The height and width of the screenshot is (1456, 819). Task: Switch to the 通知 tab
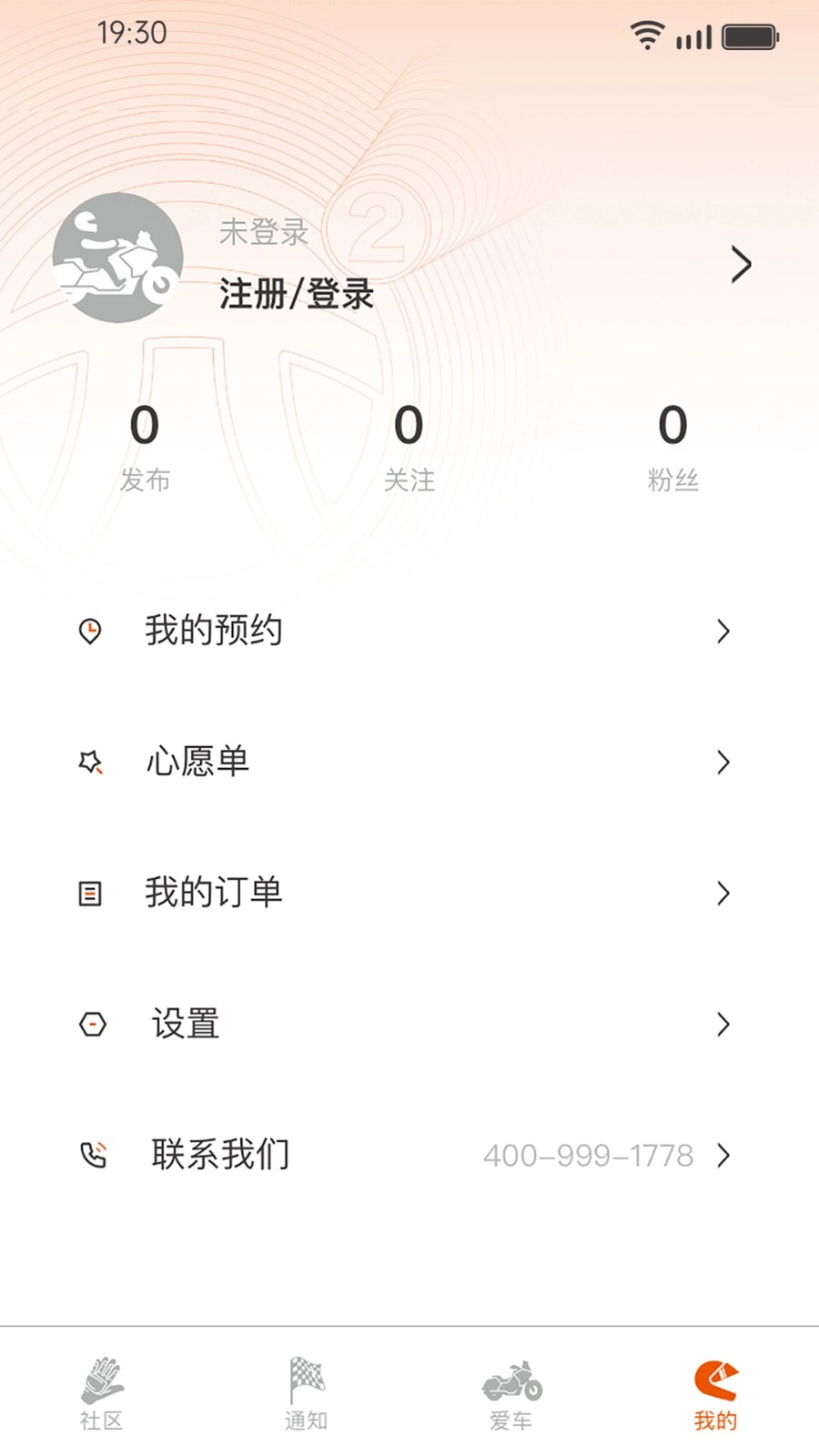coord(306,1420)
